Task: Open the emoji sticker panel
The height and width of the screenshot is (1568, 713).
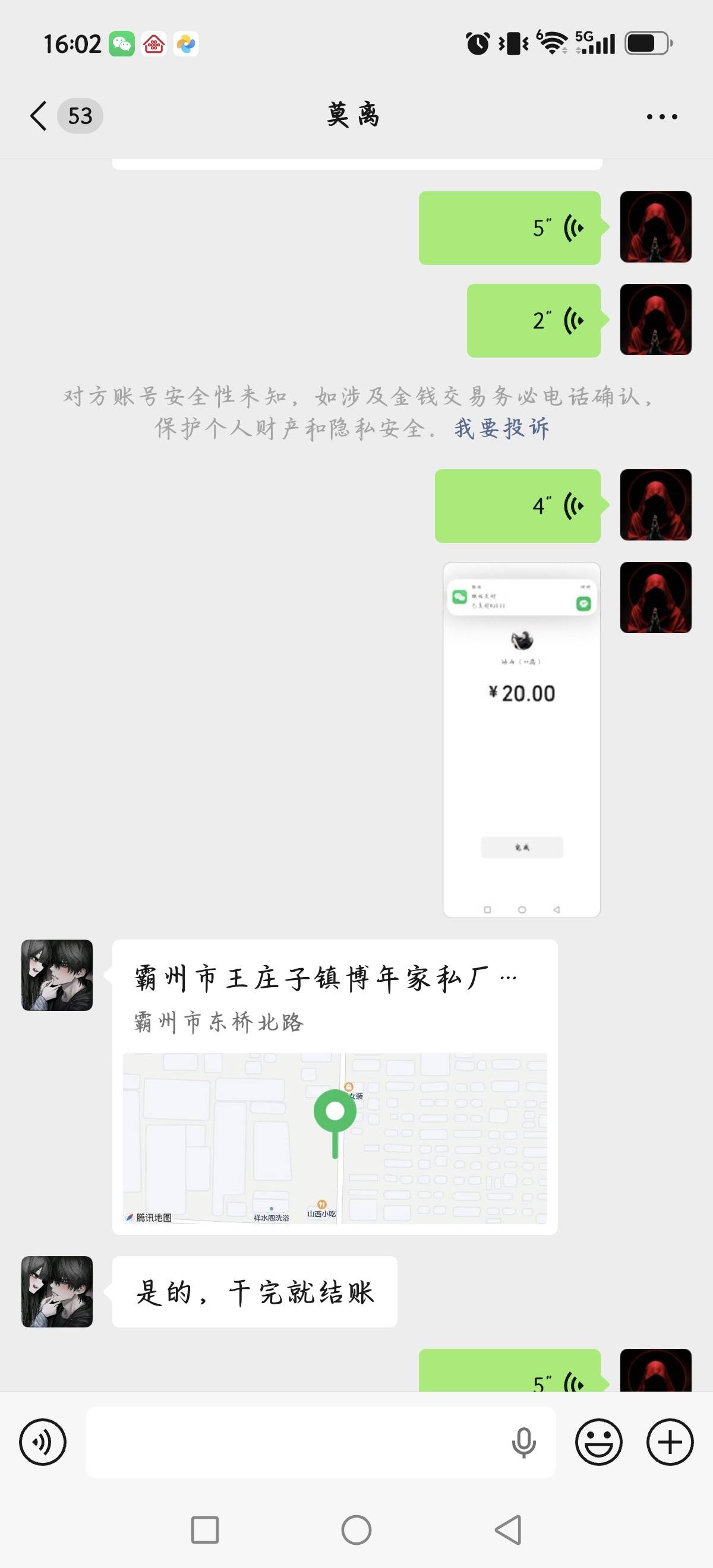Action: (599, 1442)
